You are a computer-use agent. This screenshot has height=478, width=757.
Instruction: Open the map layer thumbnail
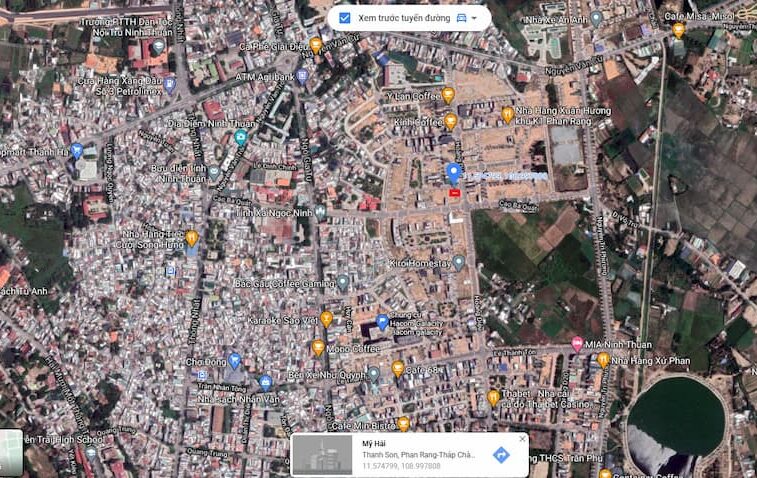[10, 452]
